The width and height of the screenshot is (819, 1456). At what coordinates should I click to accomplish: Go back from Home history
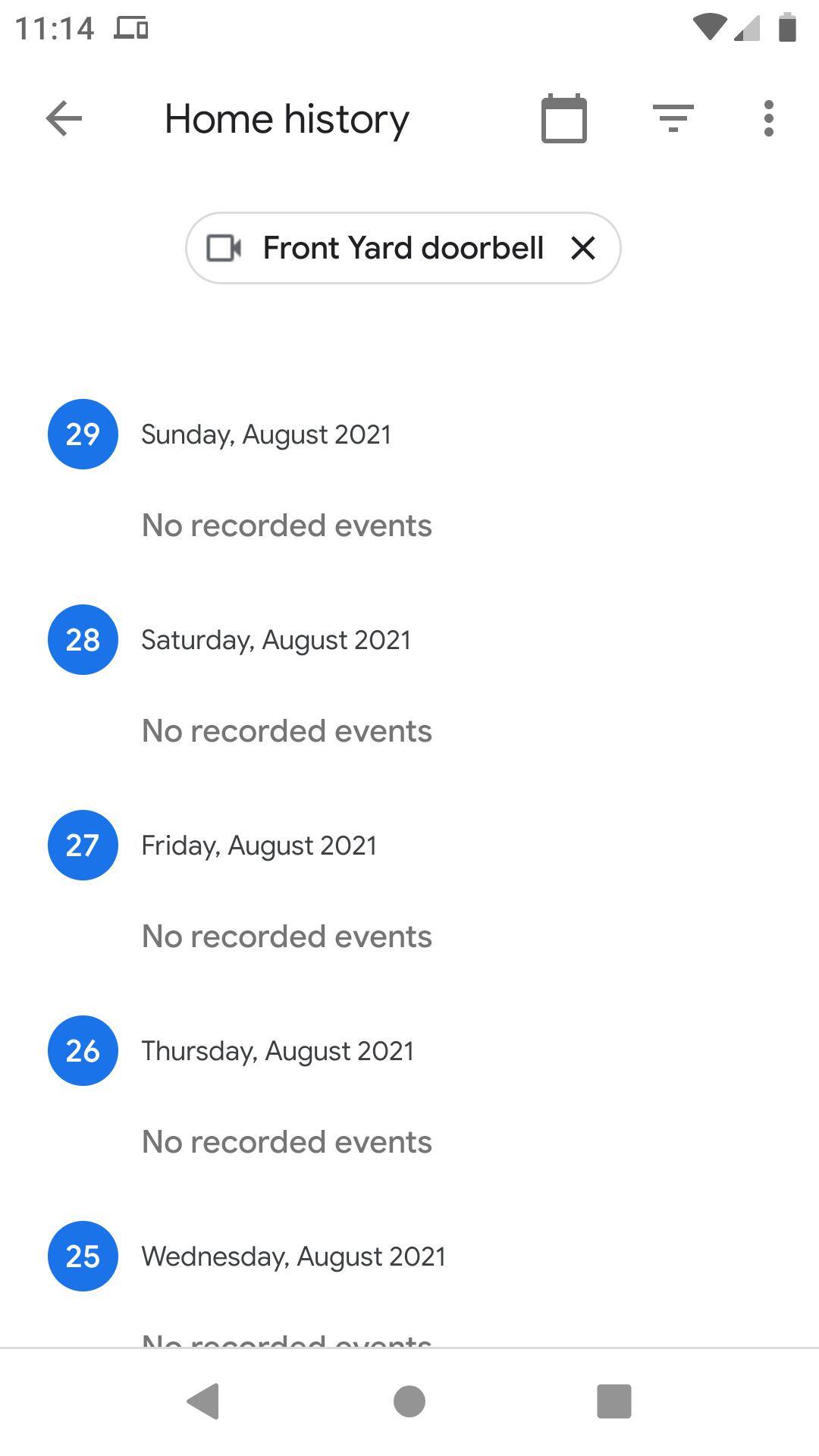point(64,119)
